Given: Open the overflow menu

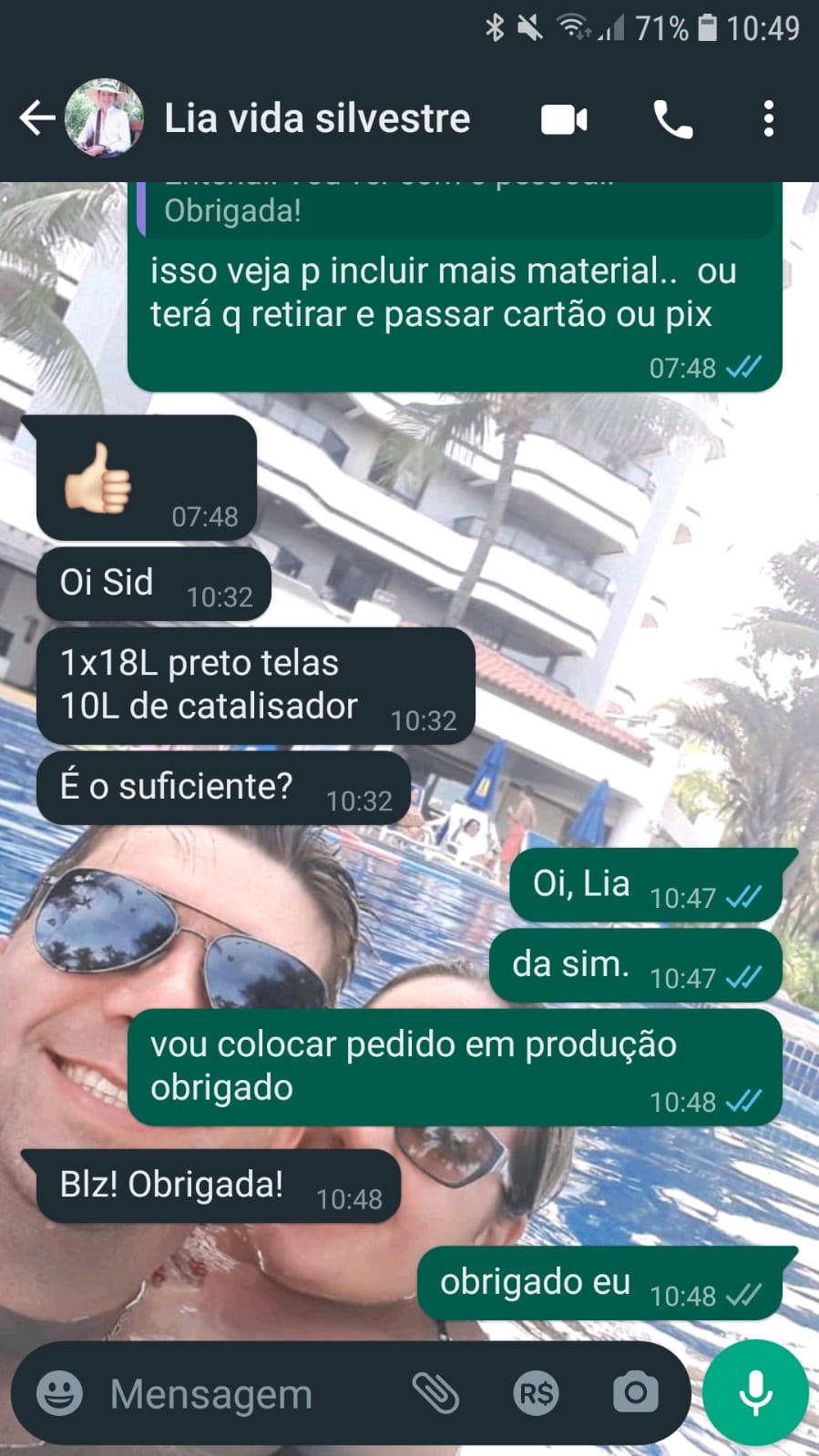Looking at the screenshot, I should (769, 119).
